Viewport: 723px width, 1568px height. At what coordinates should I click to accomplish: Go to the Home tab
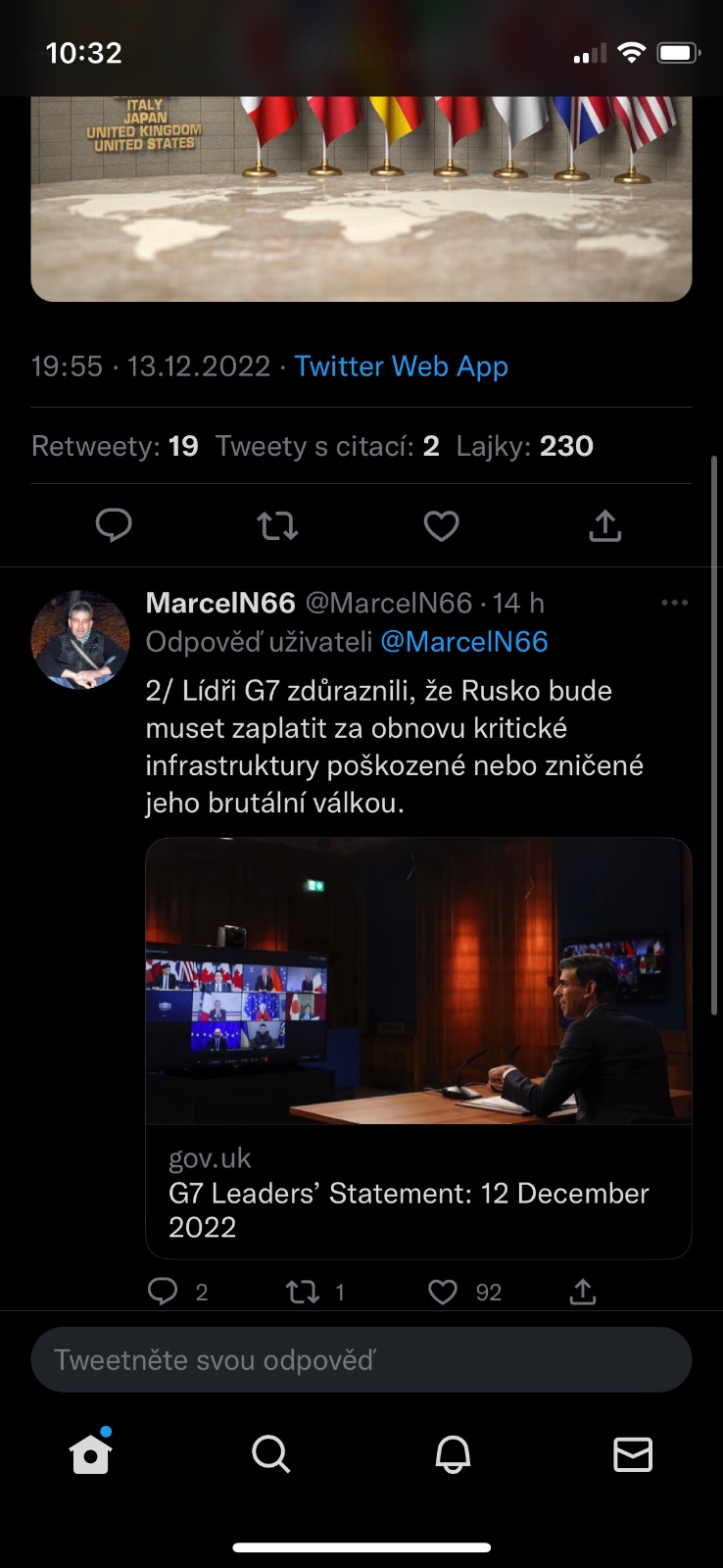point(90,1454)
